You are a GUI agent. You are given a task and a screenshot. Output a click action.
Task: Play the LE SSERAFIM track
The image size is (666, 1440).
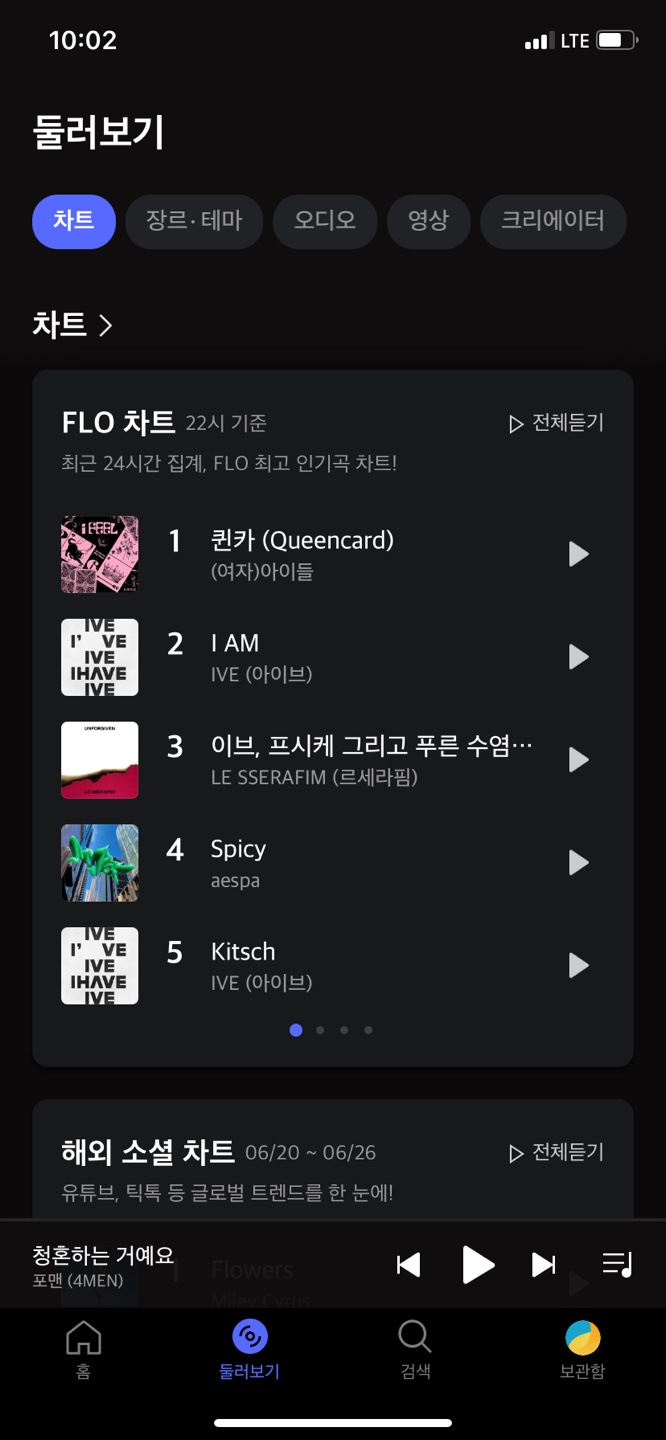pos(578,760)
